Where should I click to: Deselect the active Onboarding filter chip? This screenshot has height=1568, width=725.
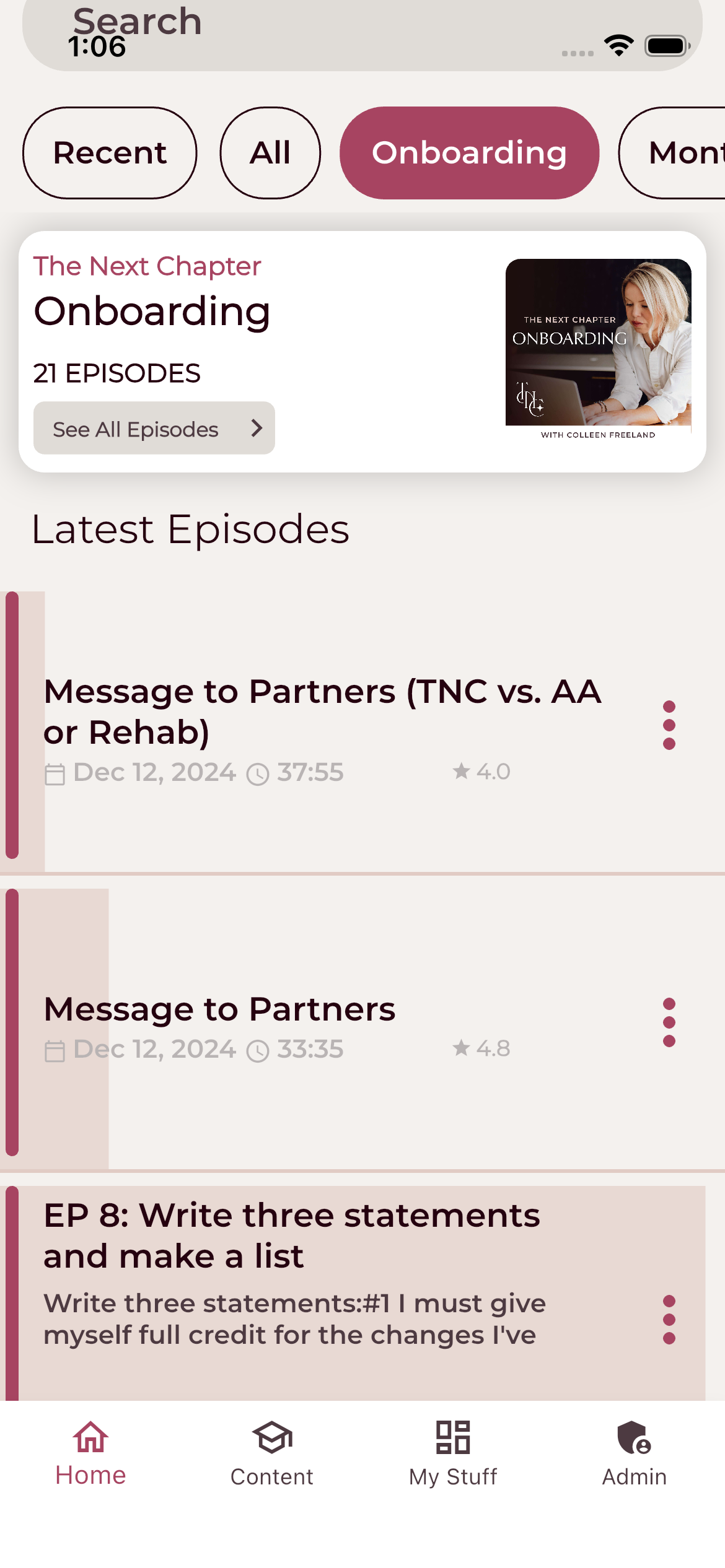click(469, 153)
